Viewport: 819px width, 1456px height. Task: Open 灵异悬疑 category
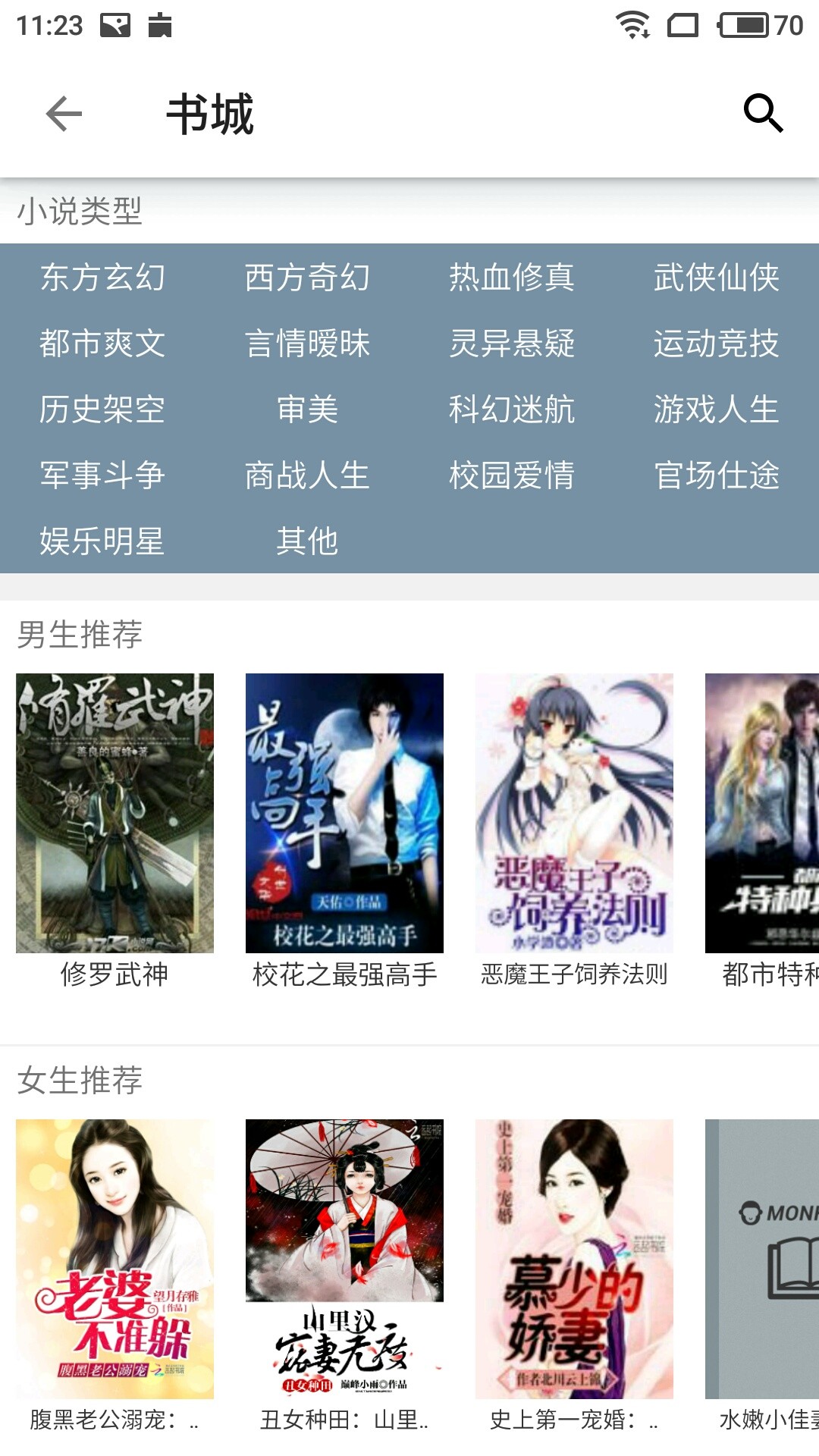[x=512, y=344]
